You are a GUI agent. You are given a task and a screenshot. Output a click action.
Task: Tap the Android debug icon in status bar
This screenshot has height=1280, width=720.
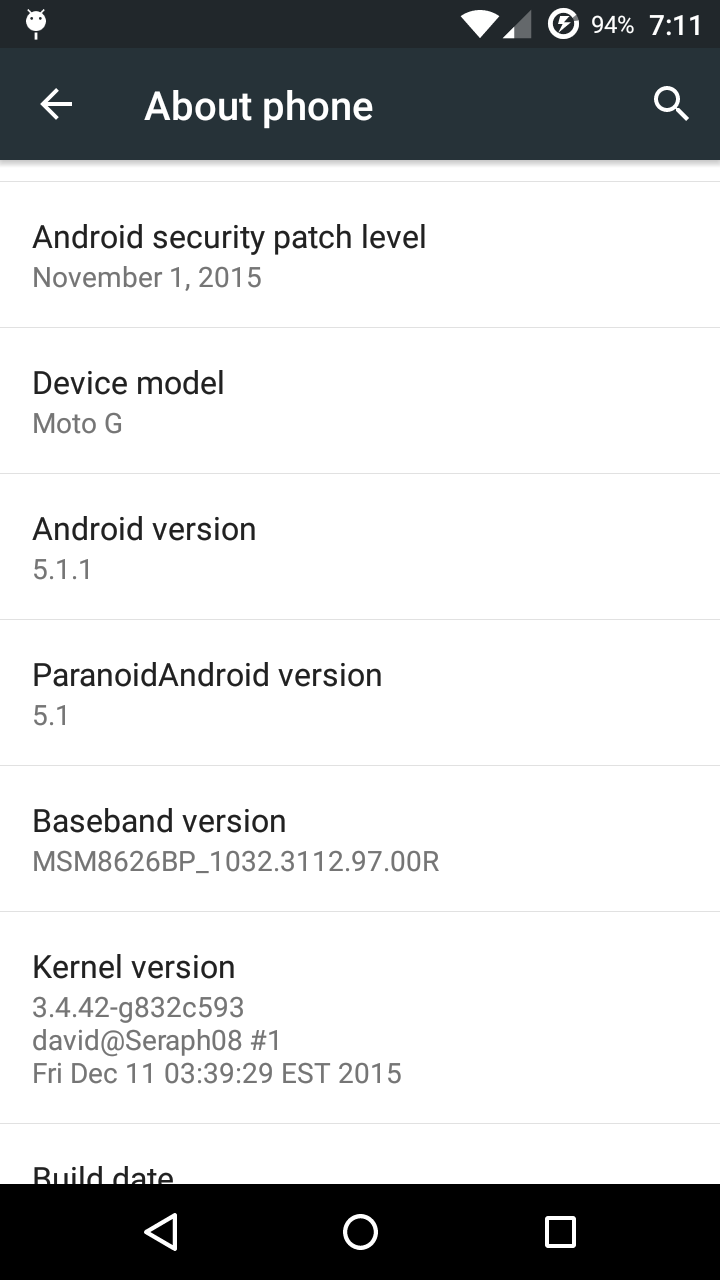pyautogui.click(x=36, y=22)
